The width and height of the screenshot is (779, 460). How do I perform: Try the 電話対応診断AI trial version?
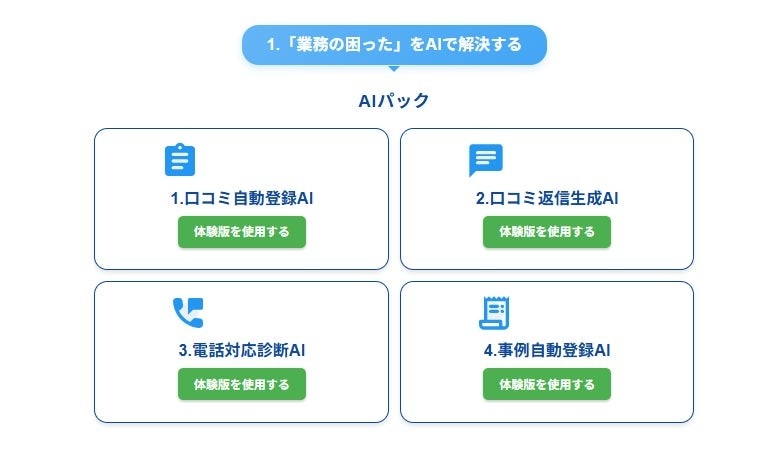coord(241,384)
